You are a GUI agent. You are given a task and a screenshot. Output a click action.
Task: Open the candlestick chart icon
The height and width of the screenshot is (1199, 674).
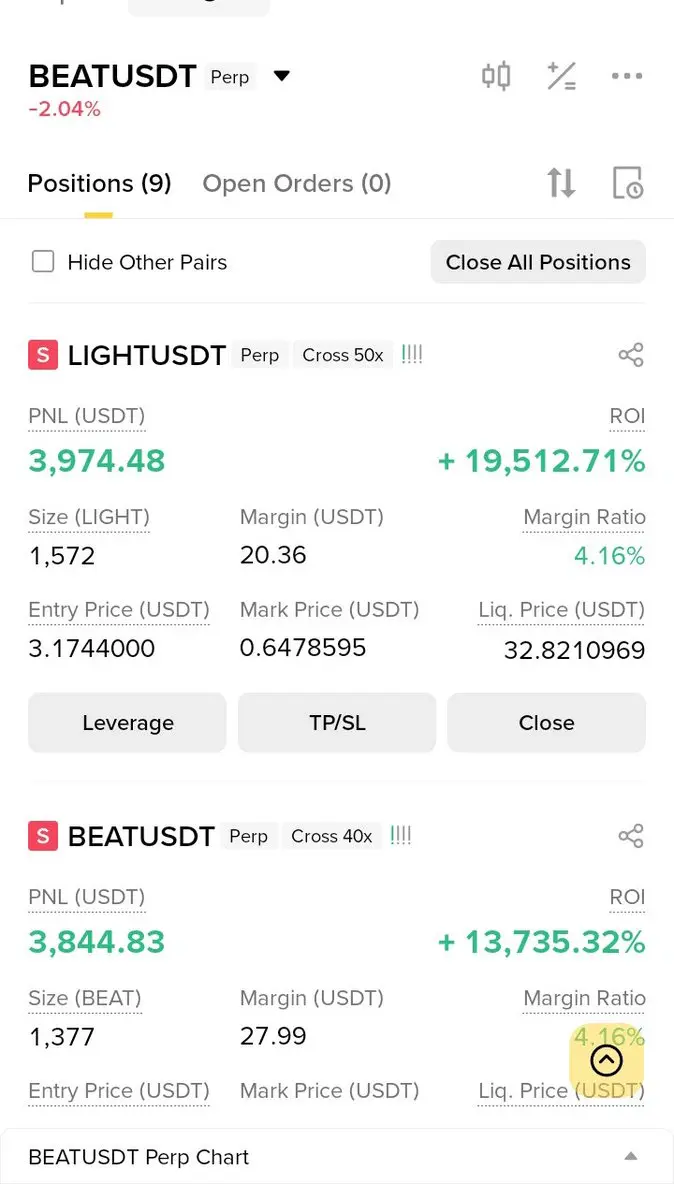[x=496, y=76]
